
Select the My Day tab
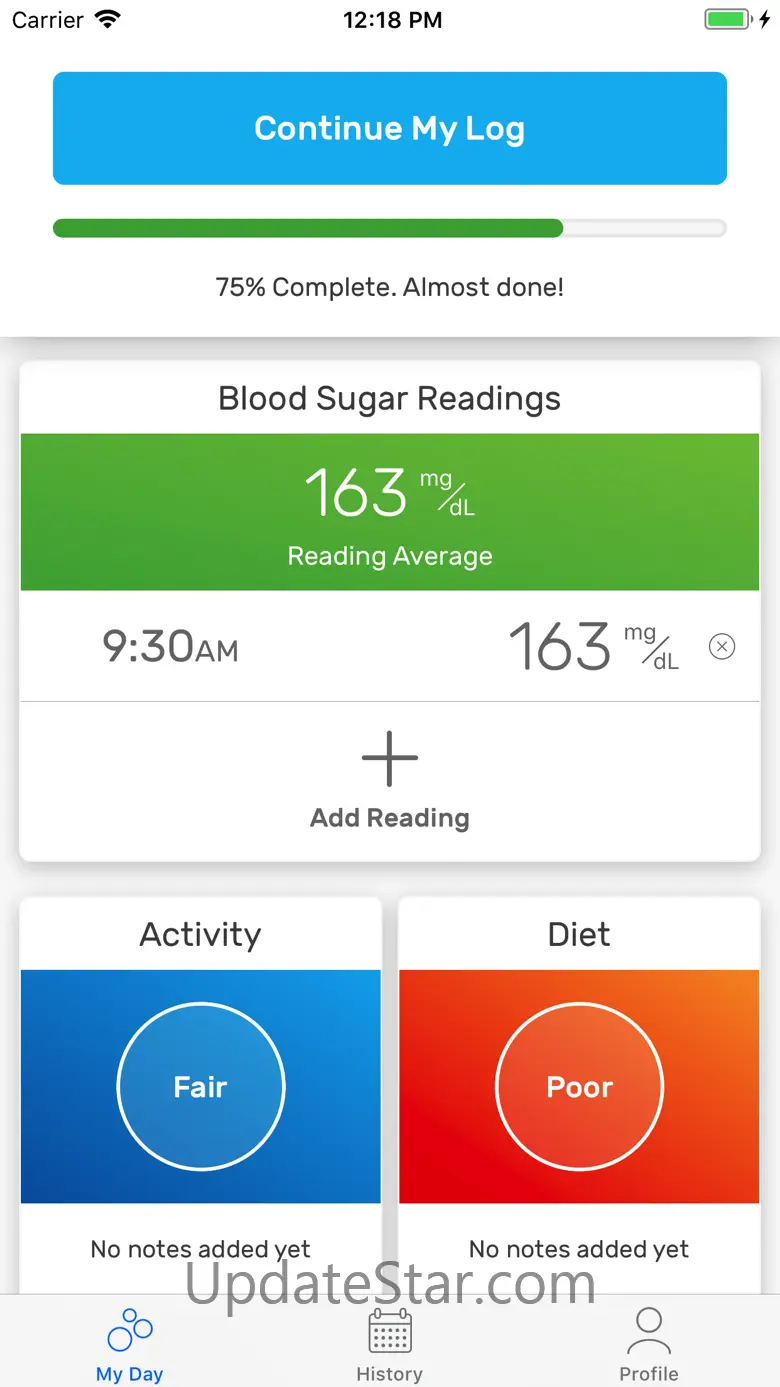point(130,1344)
